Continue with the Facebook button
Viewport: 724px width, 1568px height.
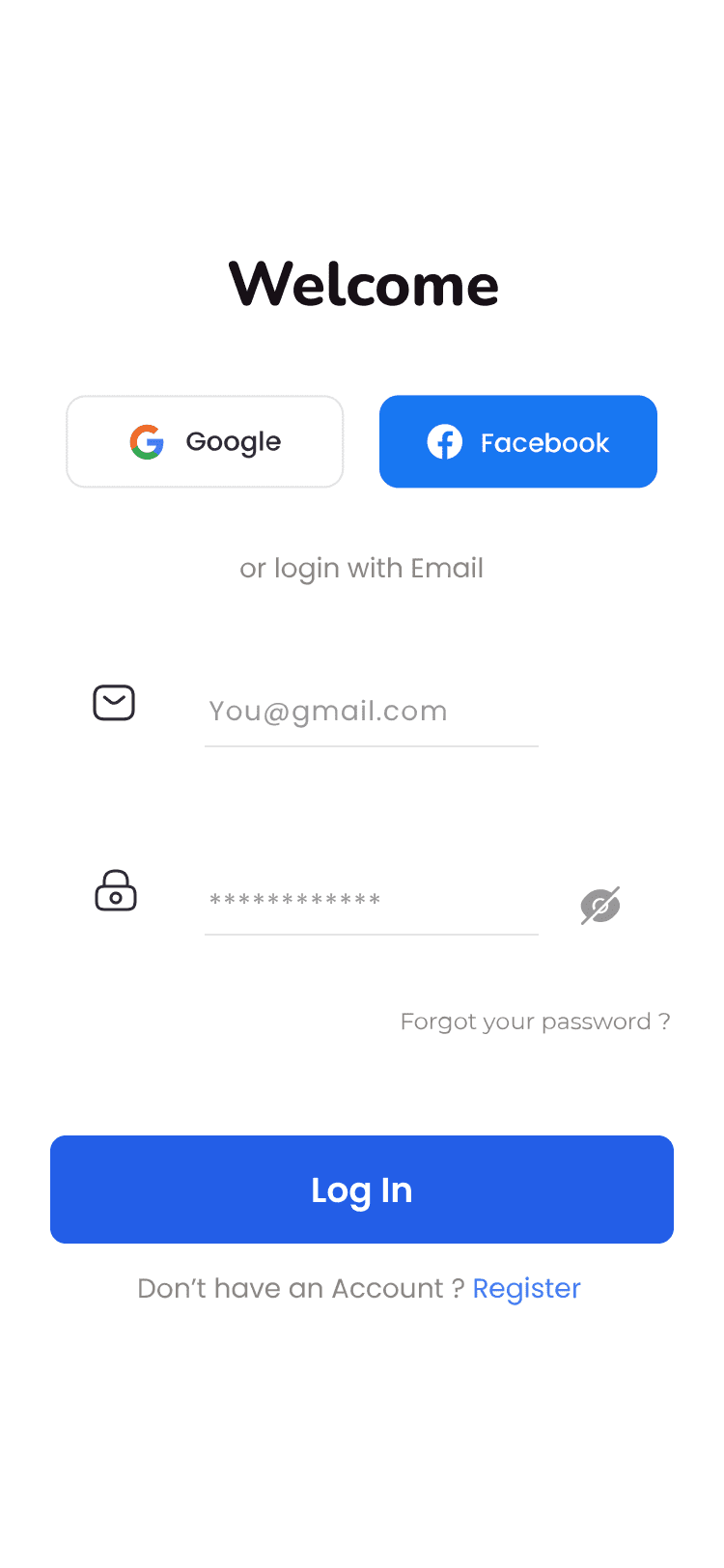coord(518,441)
